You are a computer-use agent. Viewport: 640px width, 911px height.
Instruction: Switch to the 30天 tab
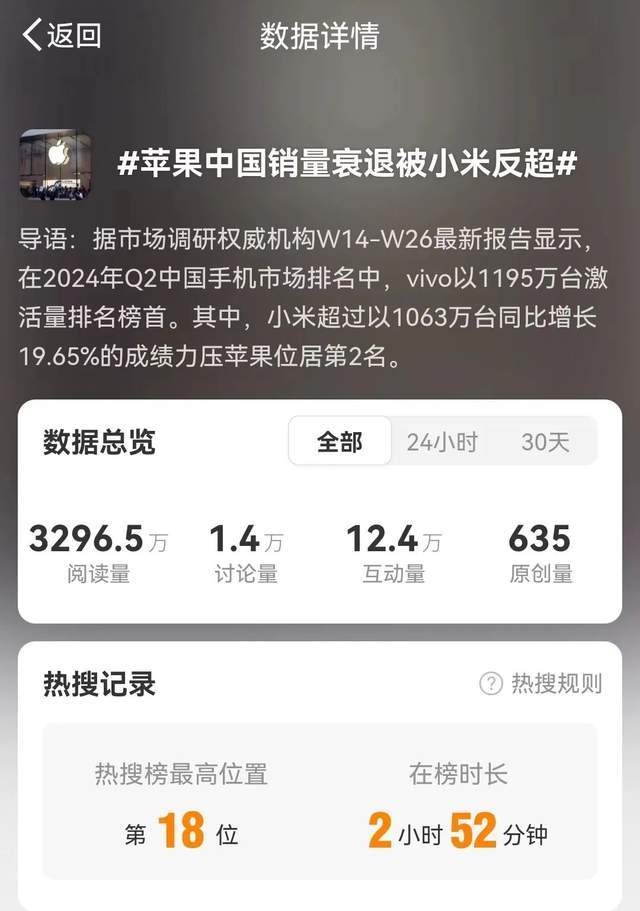pyautogui.click(x=545, y=442)
